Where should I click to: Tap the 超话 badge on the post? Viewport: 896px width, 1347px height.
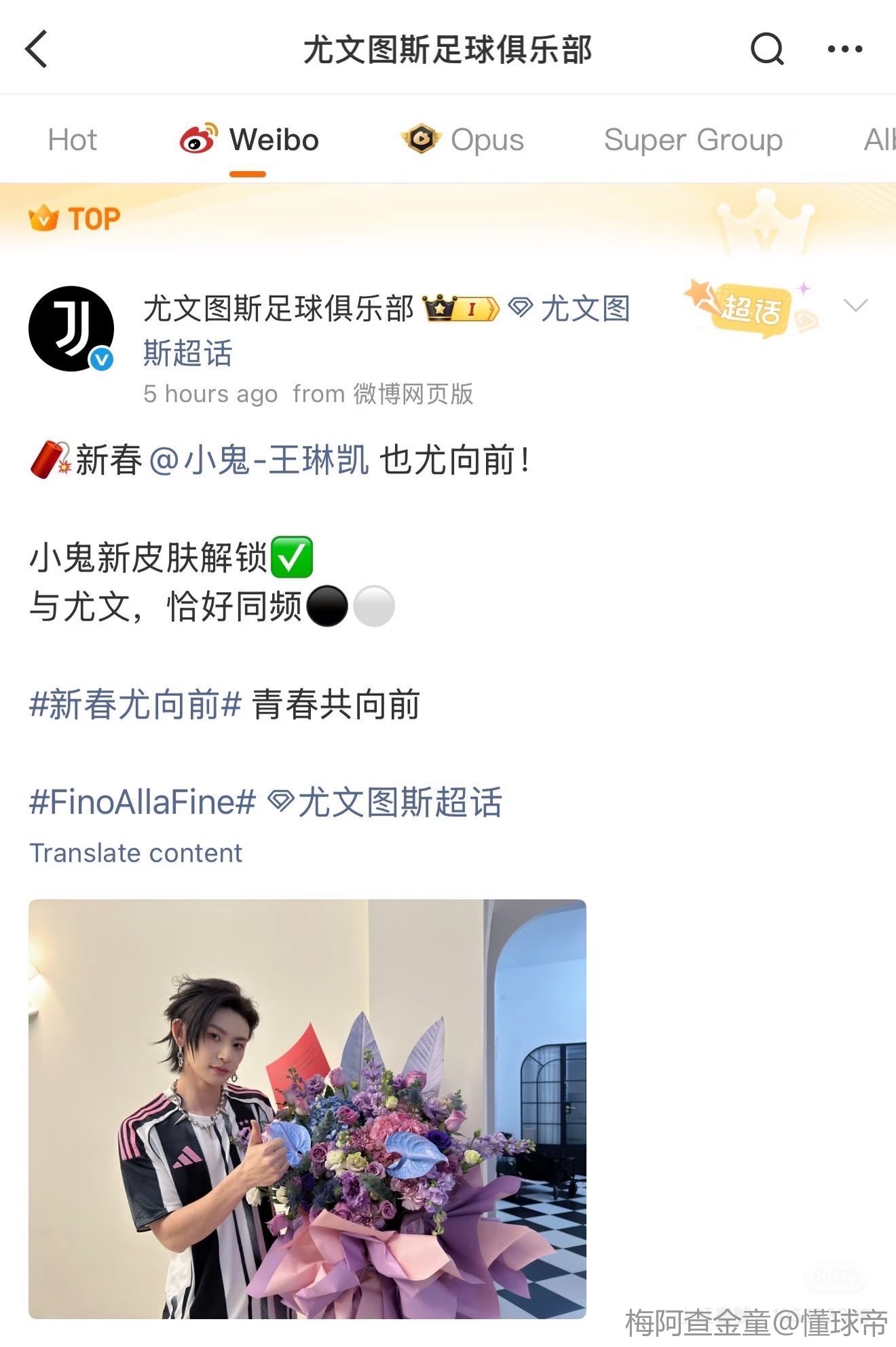pyautogui.click(x=751, y=309)
